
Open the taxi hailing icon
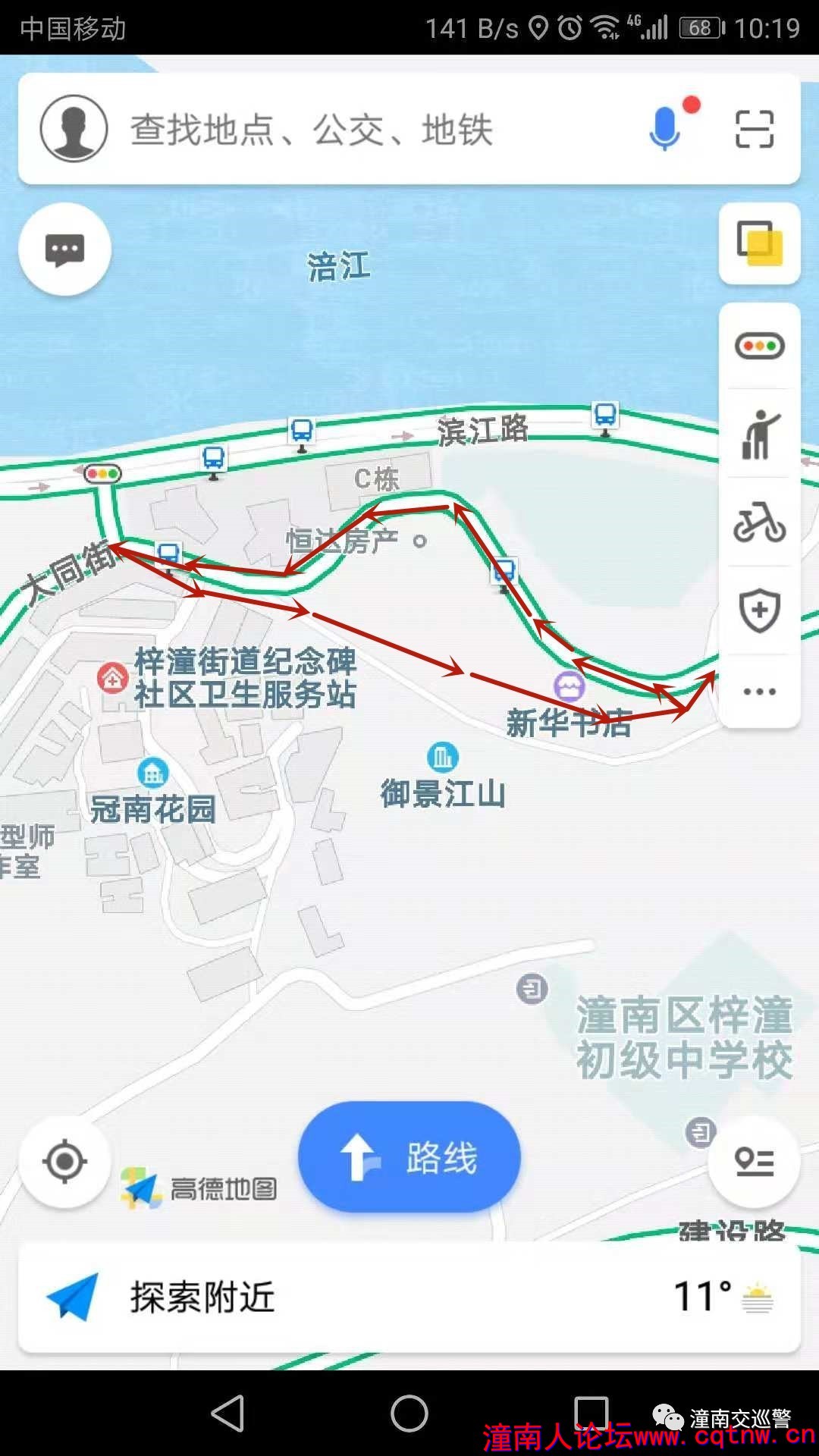(759, 435)
